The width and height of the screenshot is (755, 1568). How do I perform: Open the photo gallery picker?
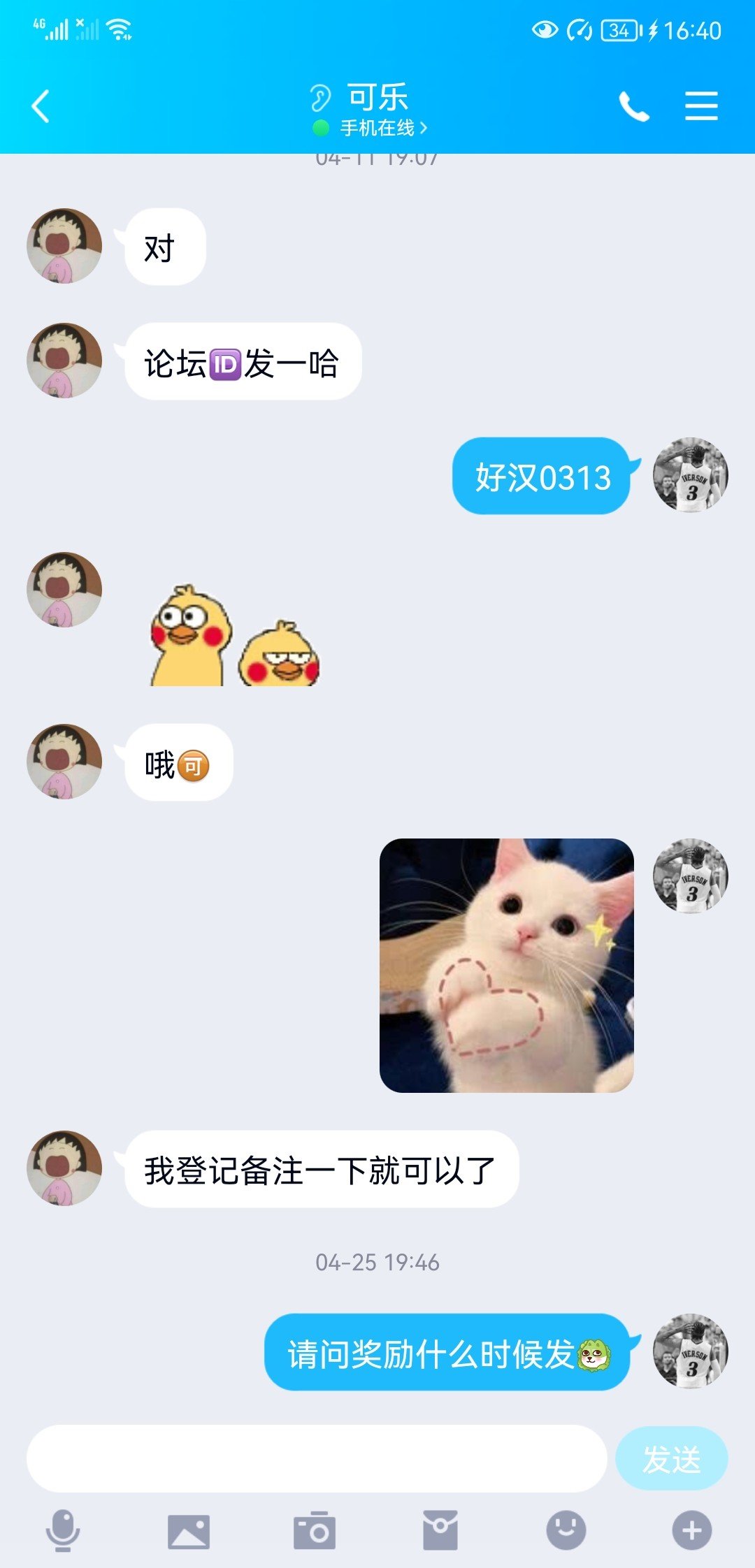pos(189,1532)
